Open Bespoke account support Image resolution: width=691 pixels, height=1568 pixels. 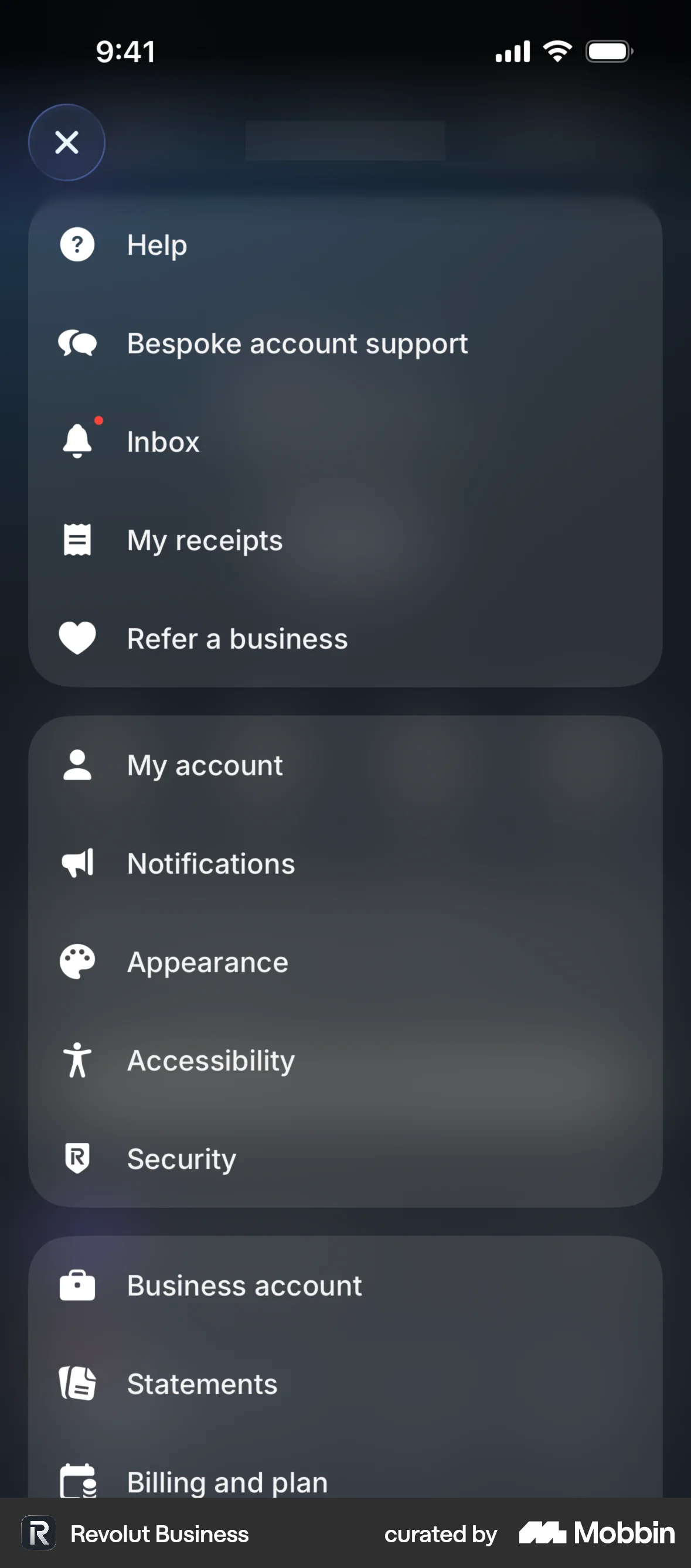(297, 343)
